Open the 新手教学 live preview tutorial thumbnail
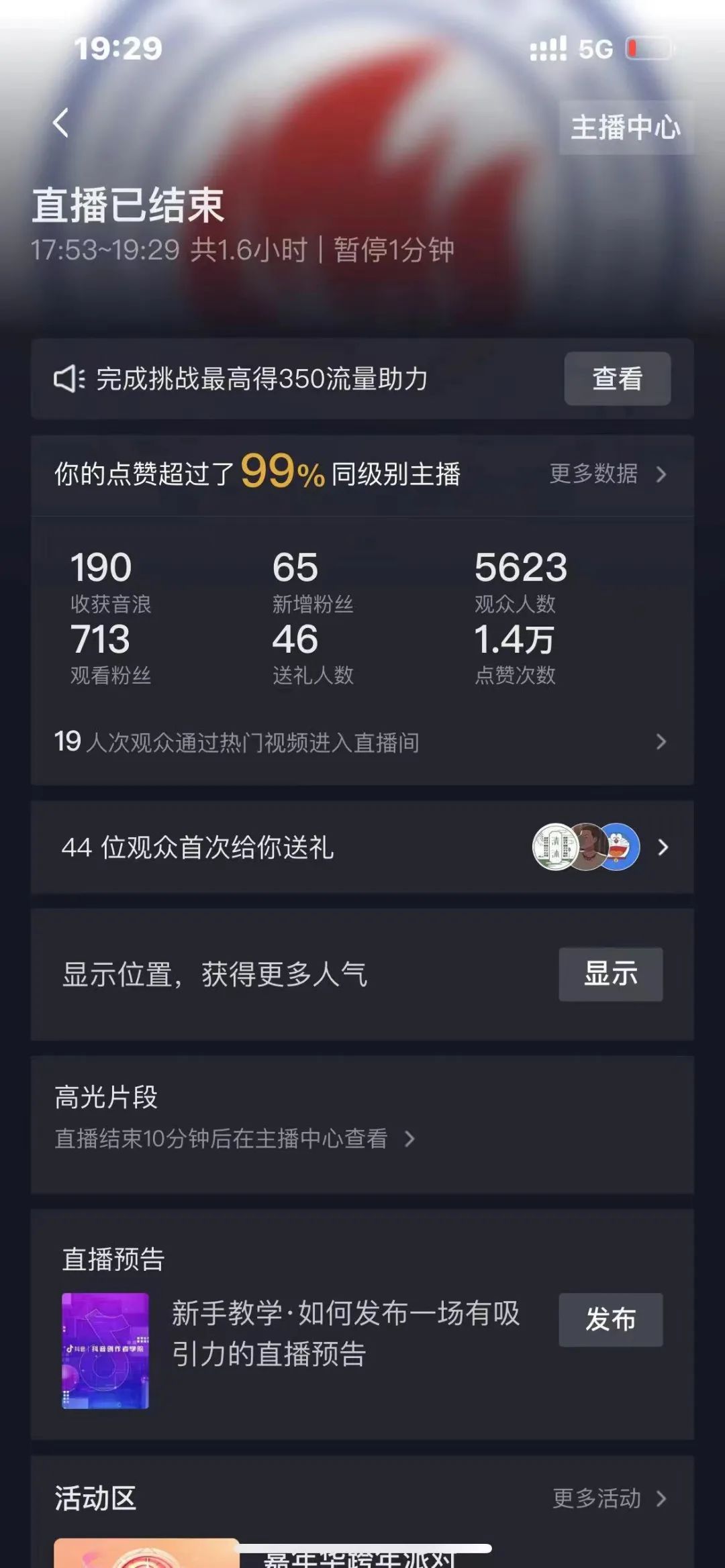This screenshot has height=1568, width=725. (105, 1351)
